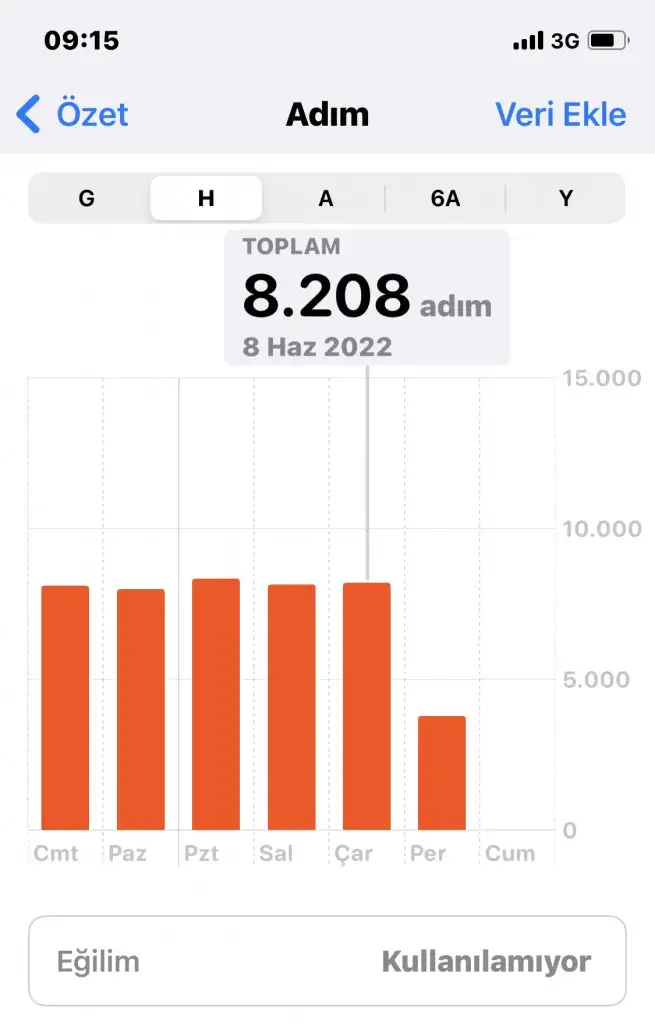Select the Sal step bar

pos(291,708)
